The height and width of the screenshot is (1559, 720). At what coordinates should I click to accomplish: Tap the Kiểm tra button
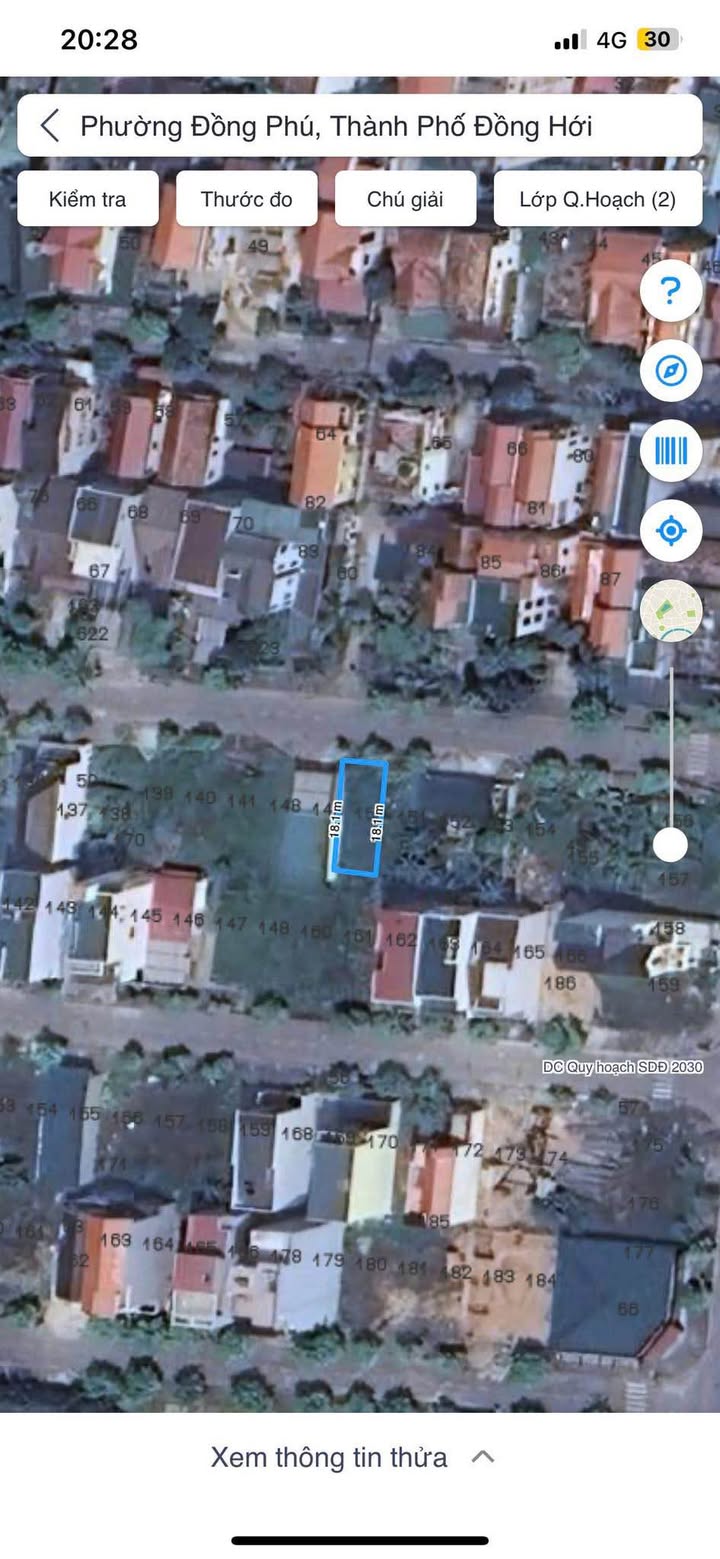click(x=88, y=199)
